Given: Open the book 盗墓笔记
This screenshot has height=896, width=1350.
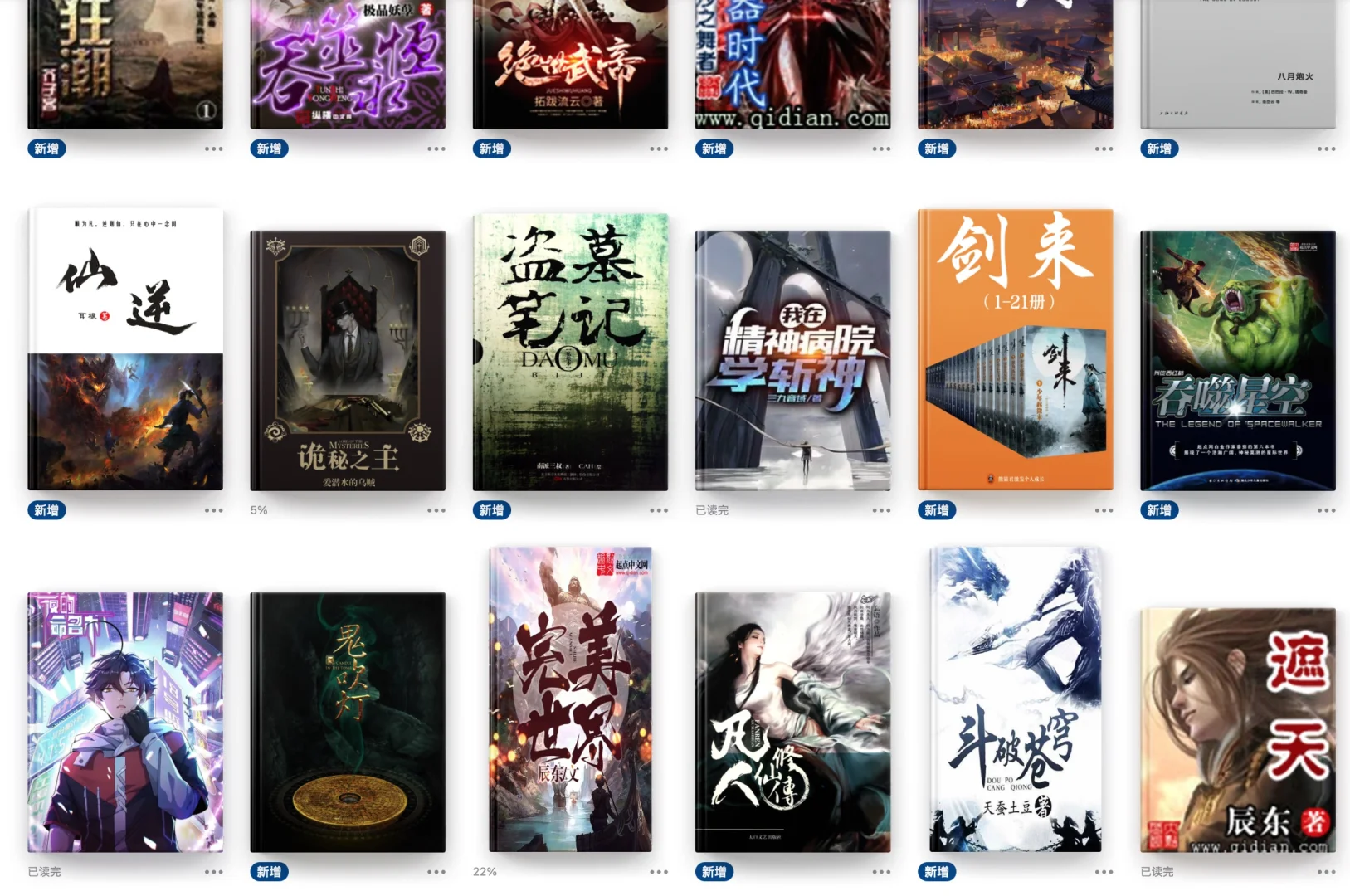Looking at the screenshot, I should tap(570, 352).
